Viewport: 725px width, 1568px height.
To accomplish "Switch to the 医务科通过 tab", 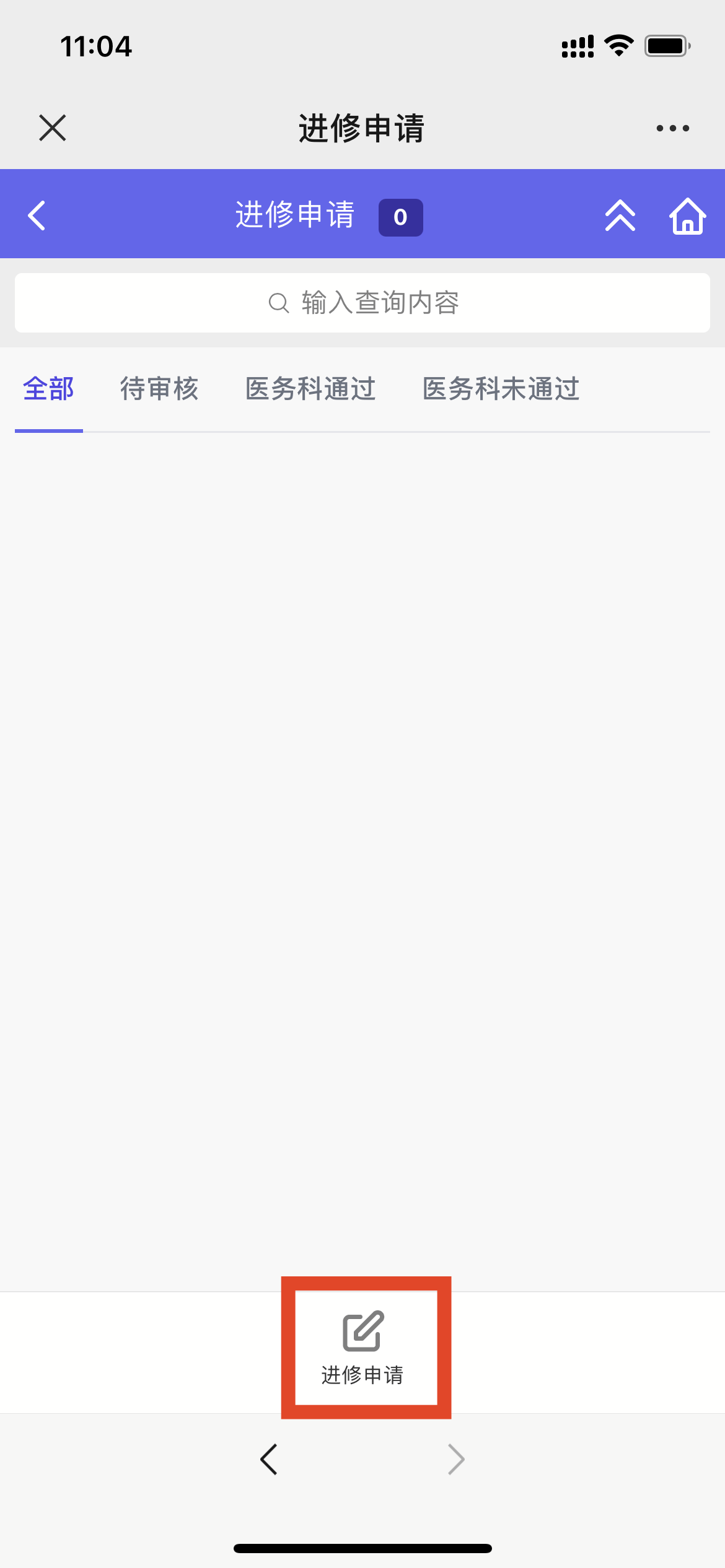I will (310, 389).
